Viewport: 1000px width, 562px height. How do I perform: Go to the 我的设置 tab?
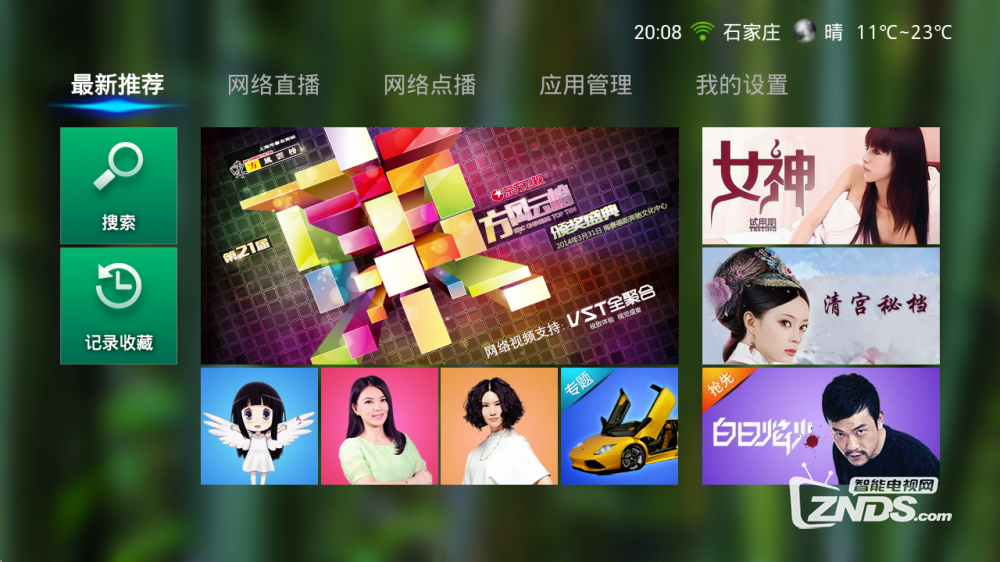(741, 85)
